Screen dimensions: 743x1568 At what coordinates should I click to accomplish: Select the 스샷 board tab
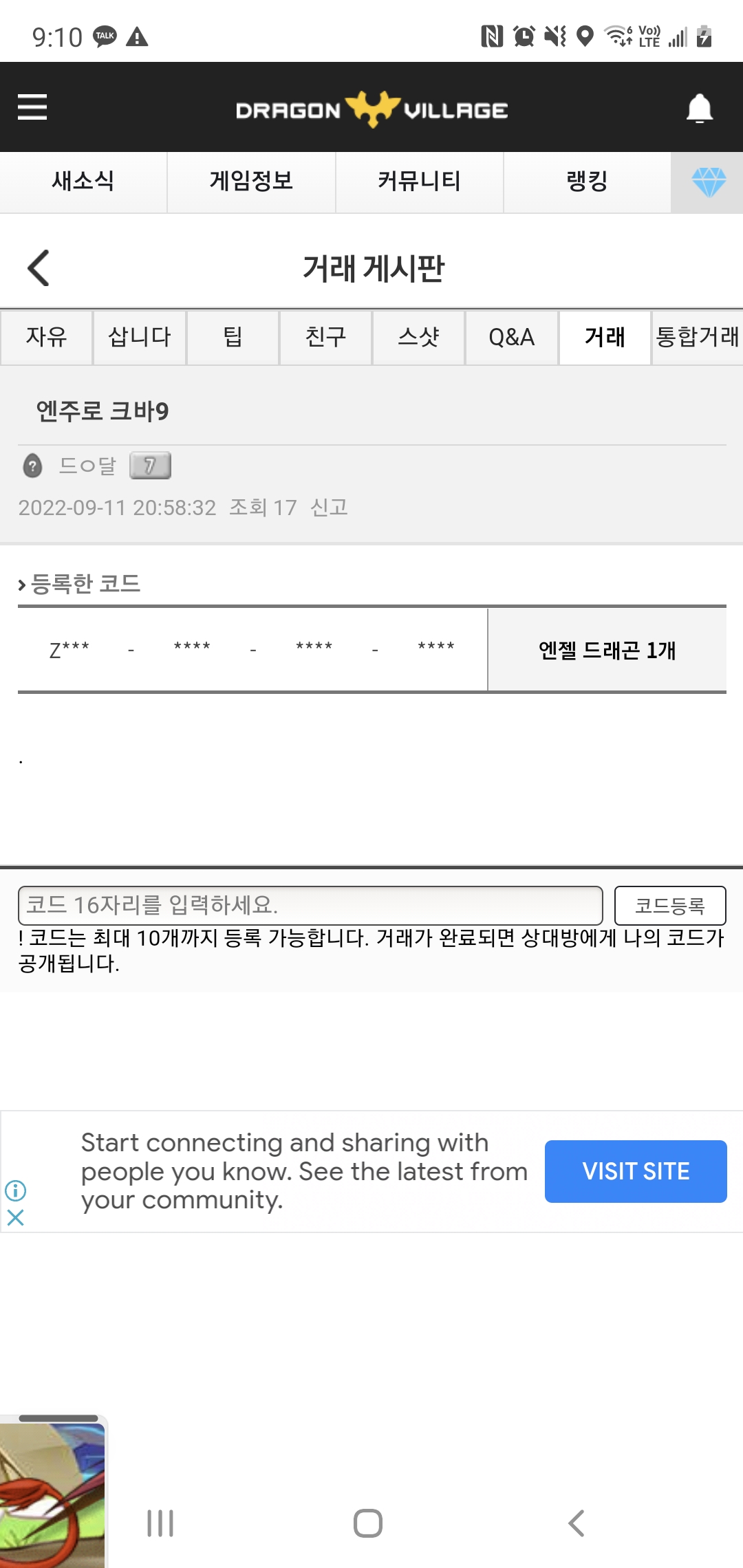point(418,337)
